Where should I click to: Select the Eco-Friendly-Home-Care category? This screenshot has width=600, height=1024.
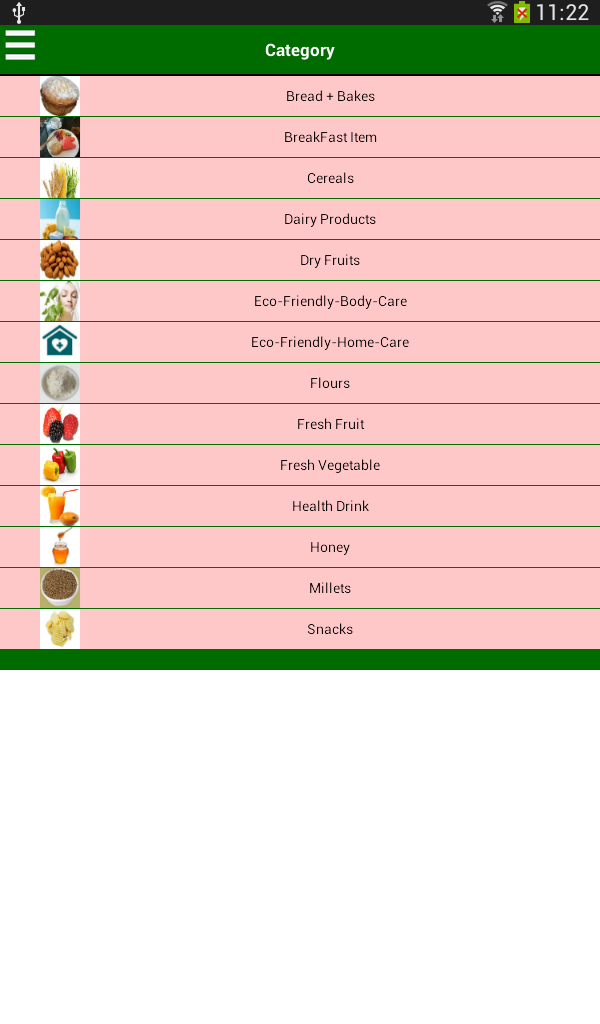point(330,342)
